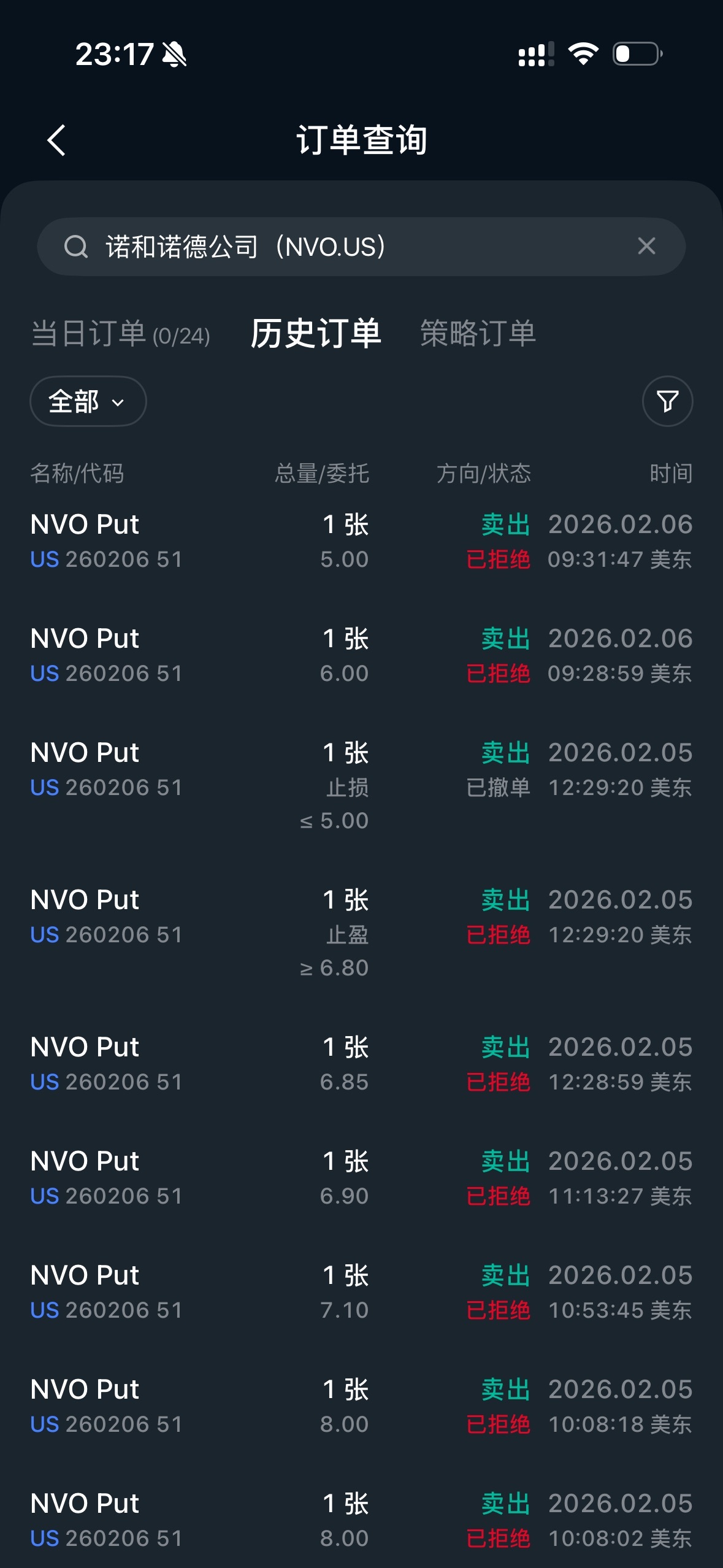Open the order priced 6.90

(x=361, y=1178)
